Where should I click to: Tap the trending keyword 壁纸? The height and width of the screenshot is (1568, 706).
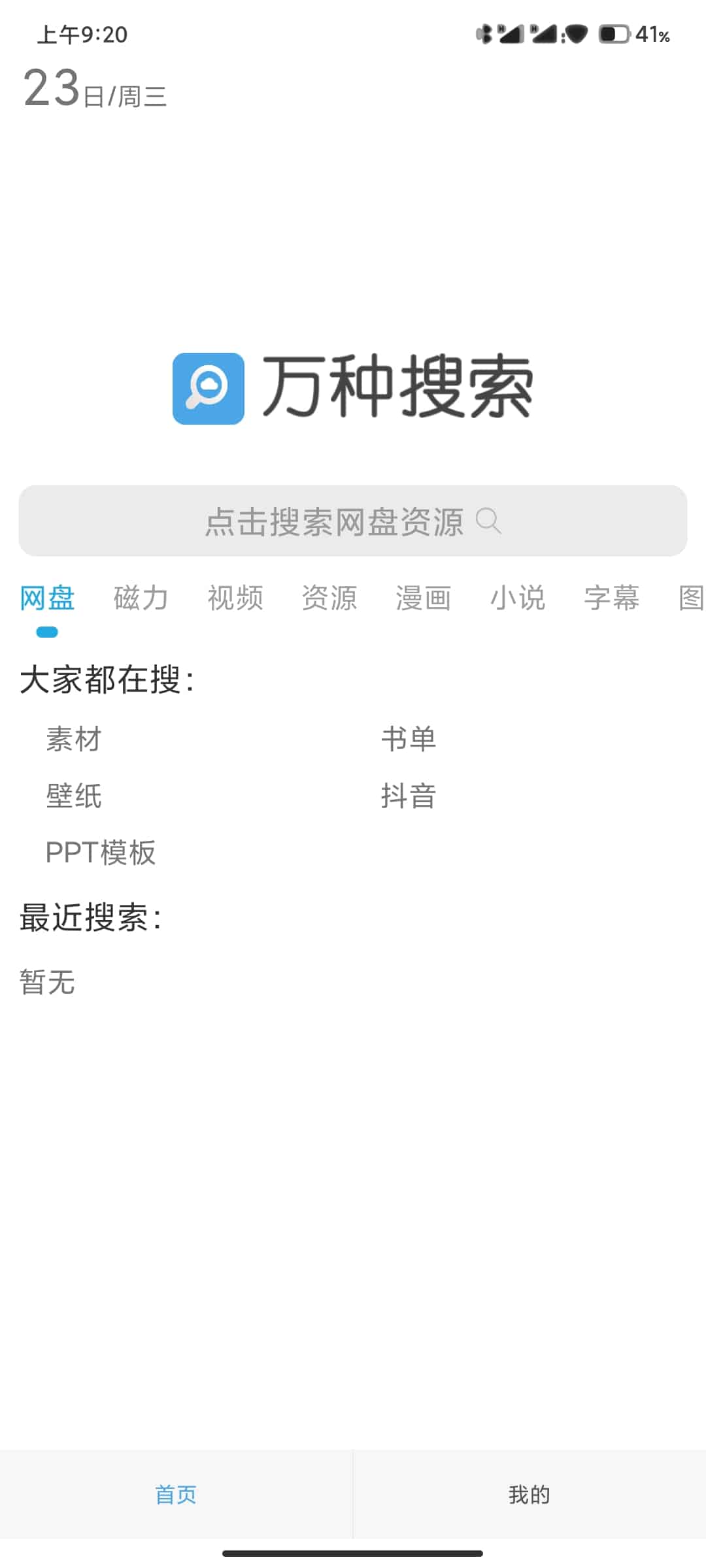[74, 796]
